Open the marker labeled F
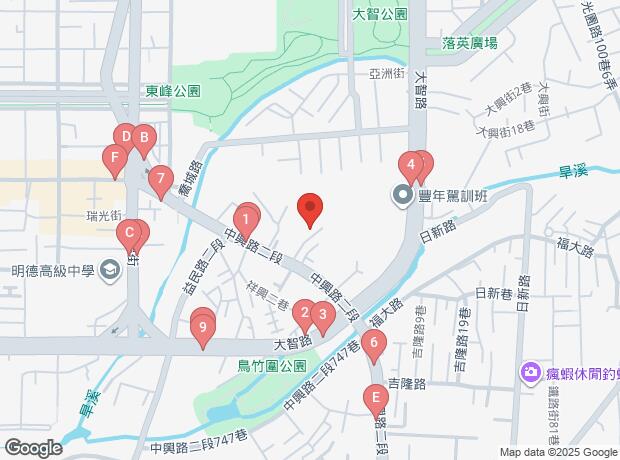This screenshot has height=460, width=620. (x=115, y=157)
